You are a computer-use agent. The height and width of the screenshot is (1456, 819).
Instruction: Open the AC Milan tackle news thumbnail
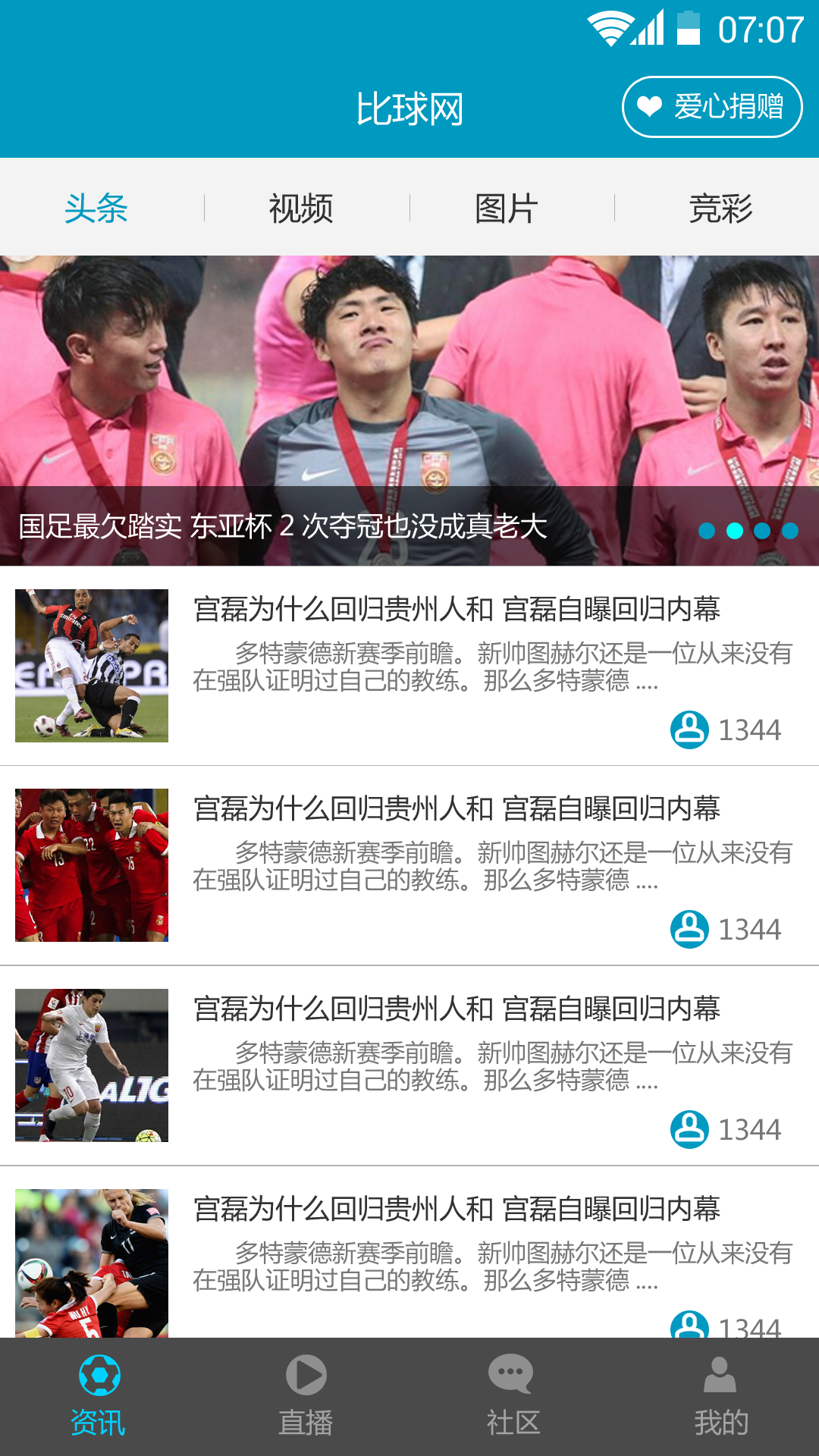[x=92, y=666]
